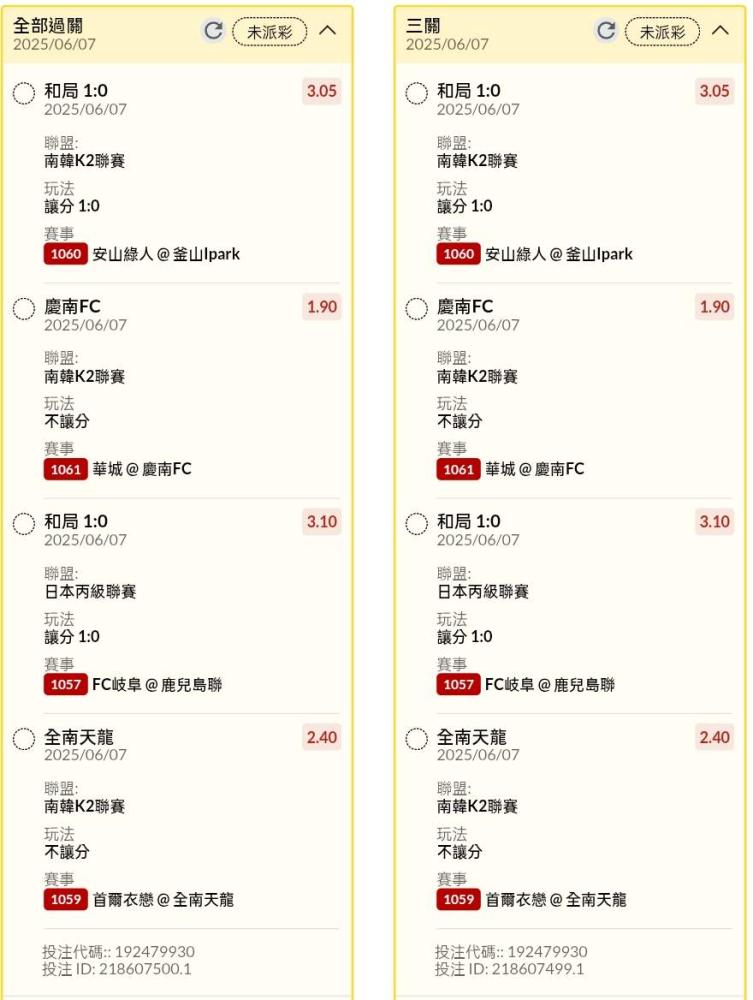Collapse the 三關 bet slip

[x=720, y=30]
